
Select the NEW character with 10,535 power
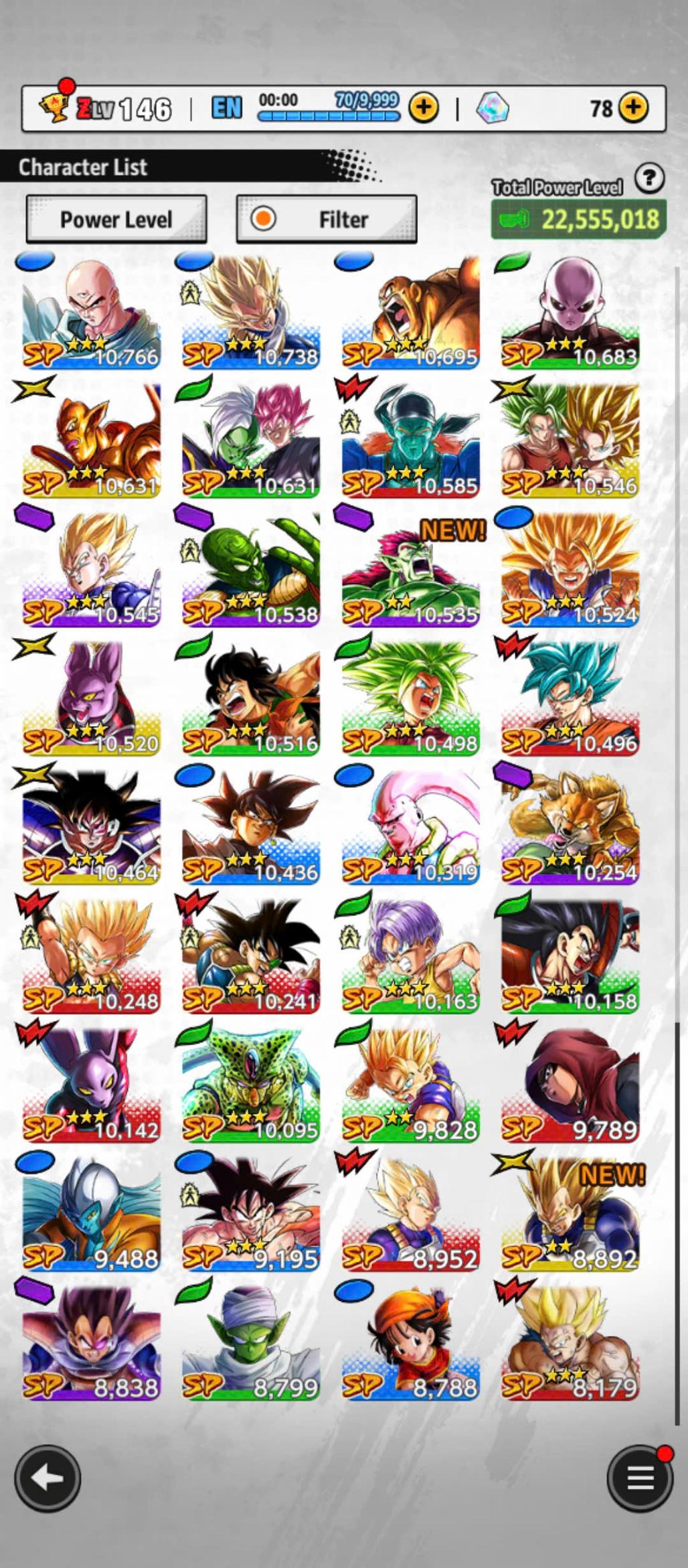click(x=410, y=571)
